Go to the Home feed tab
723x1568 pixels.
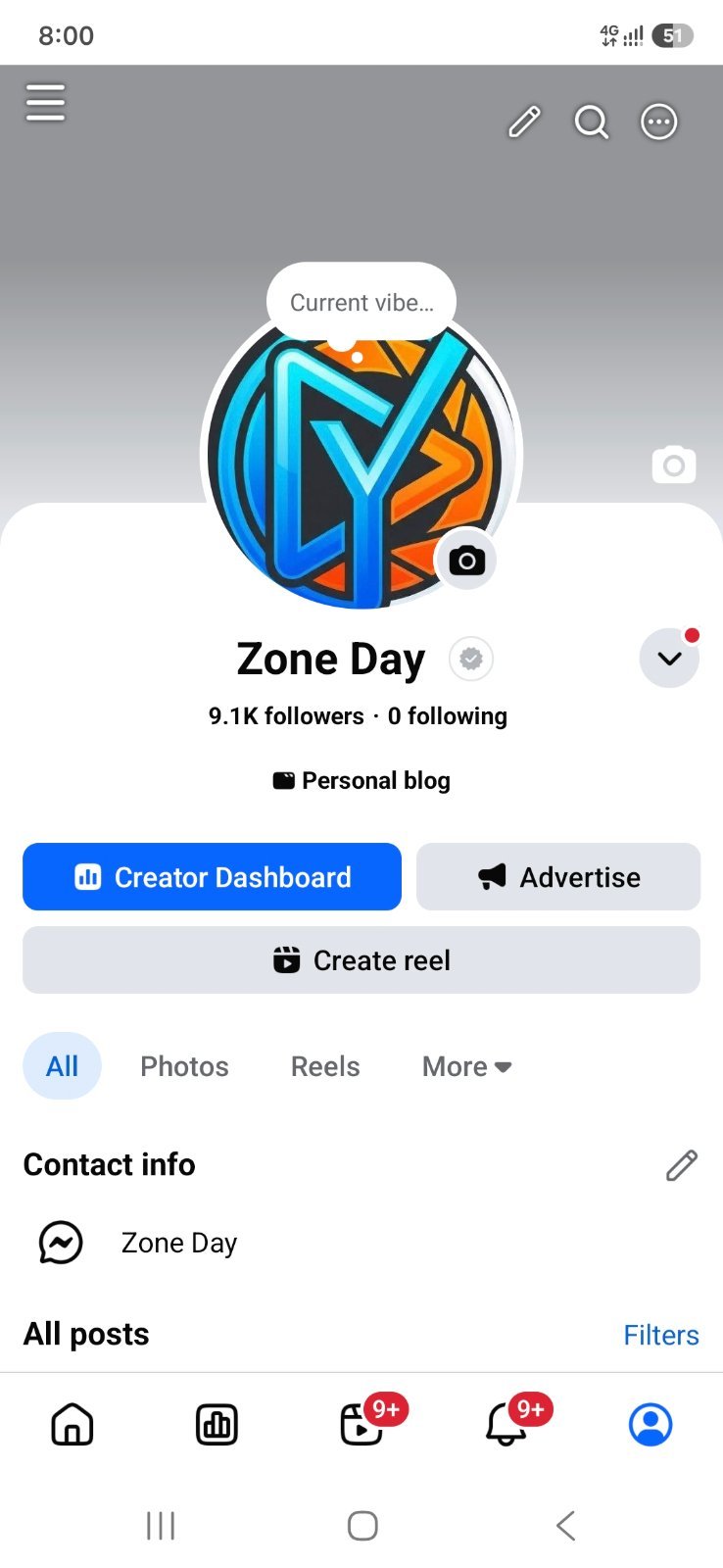click(x=72, y=1424)
